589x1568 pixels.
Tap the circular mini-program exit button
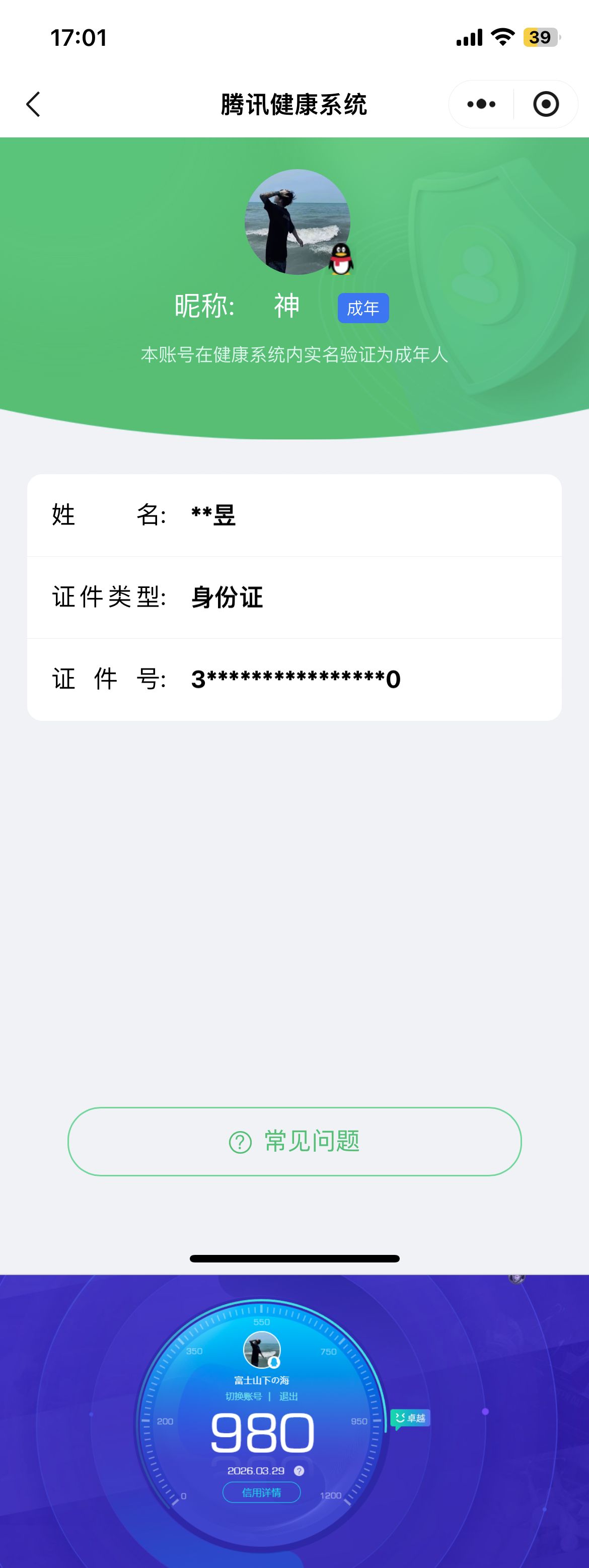click(545, 104)
